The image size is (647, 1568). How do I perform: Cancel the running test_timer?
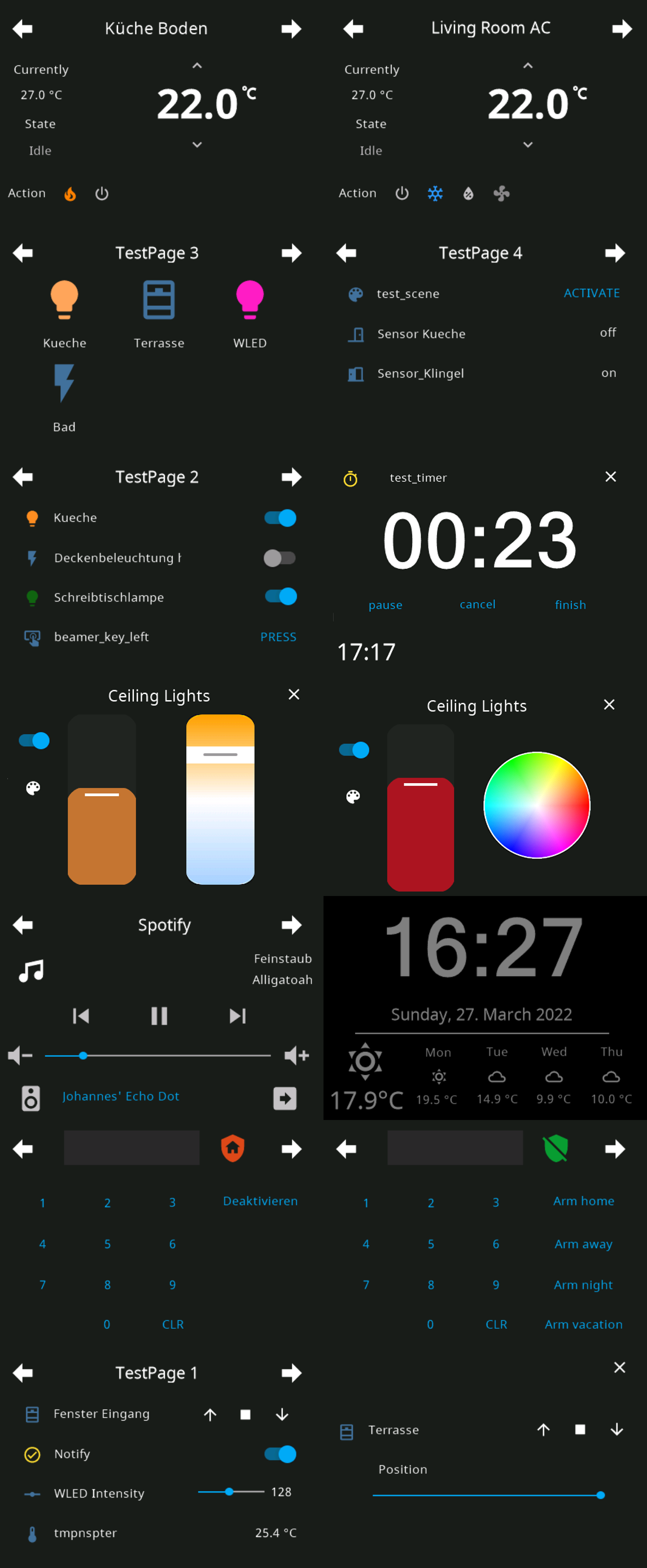[x=477, y=604]
